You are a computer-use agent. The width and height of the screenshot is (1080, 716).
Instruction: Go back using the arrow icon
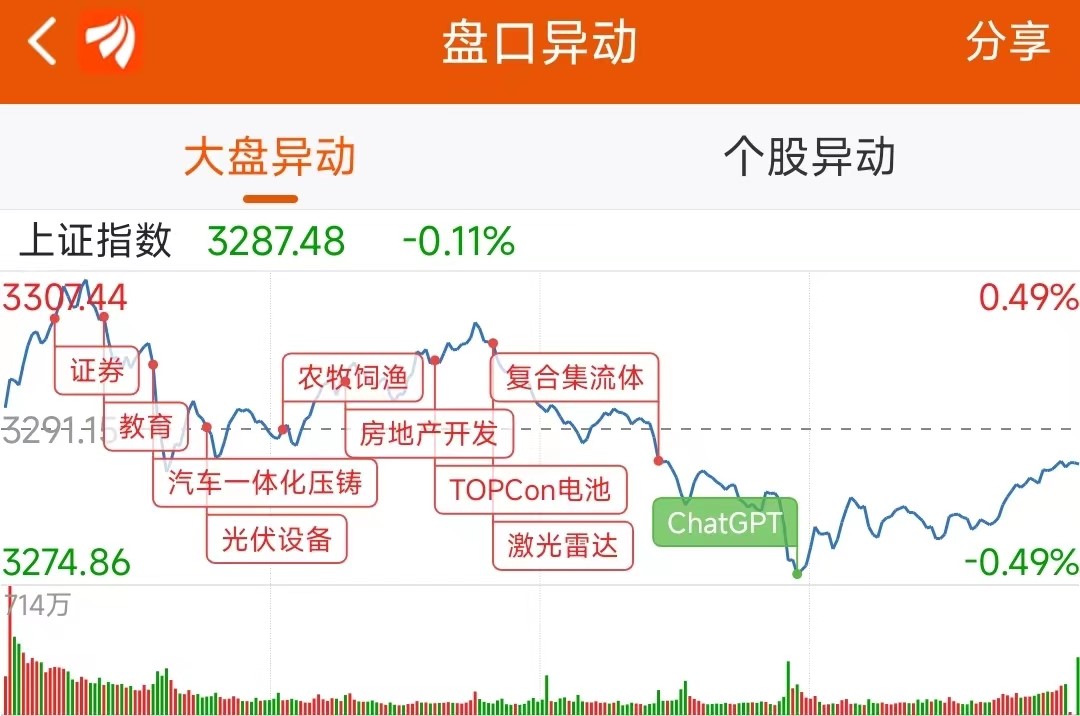coord(42,42)
